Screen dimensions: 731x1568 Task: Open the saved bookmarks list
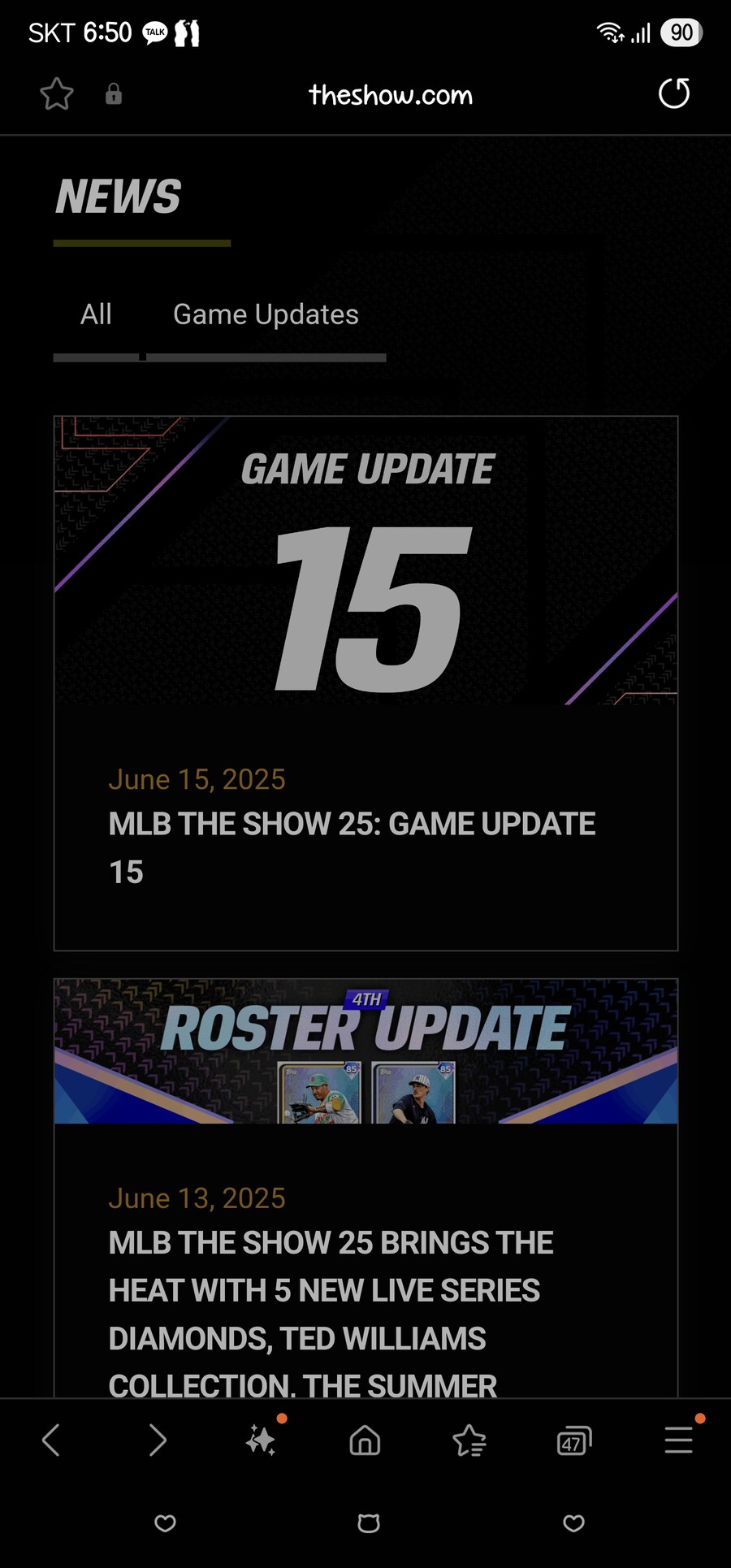469,1440
